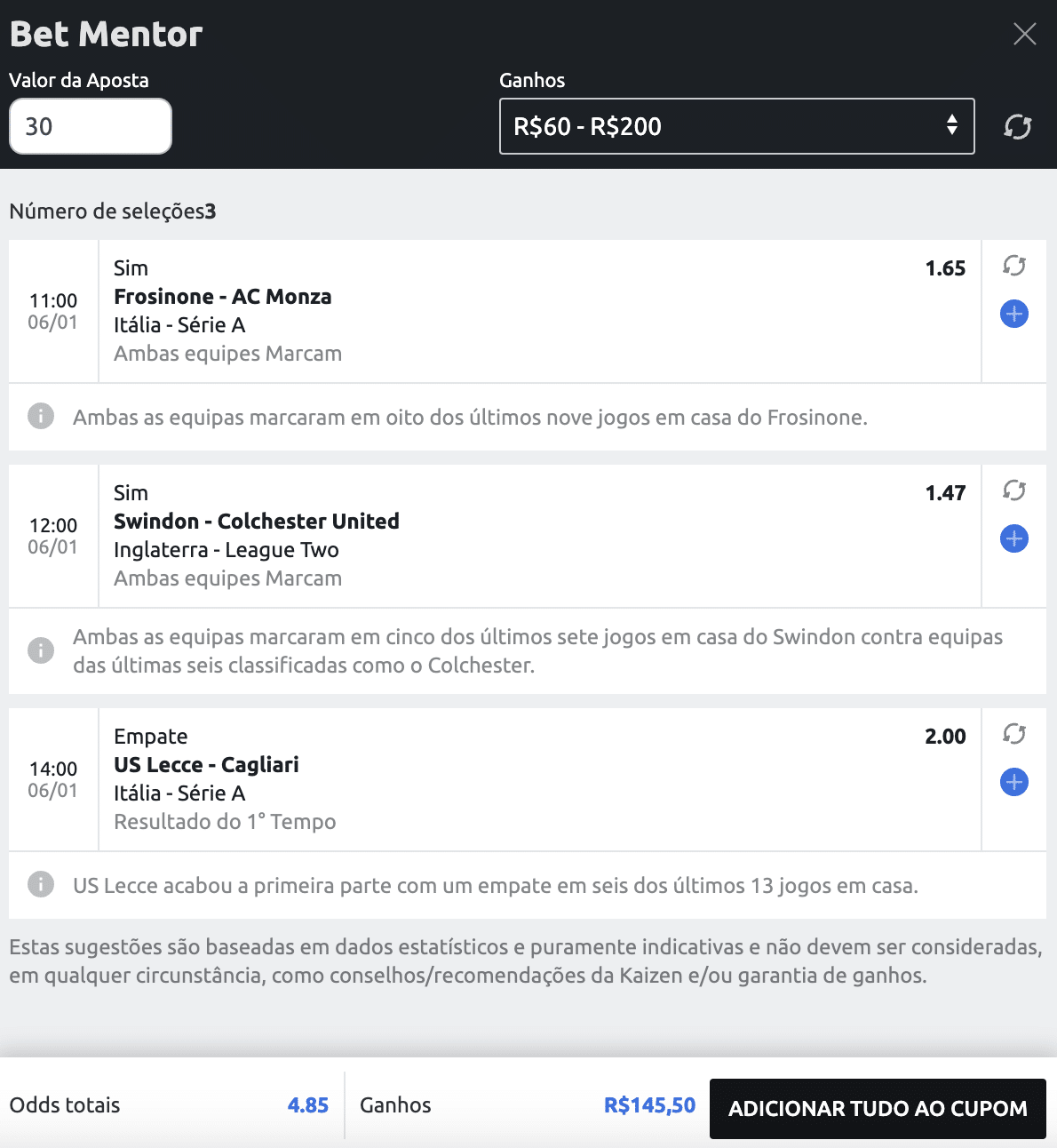Refresh the Swindon - Colchester United suggestion
1057x1148 pixels.
coord(1013,490)
